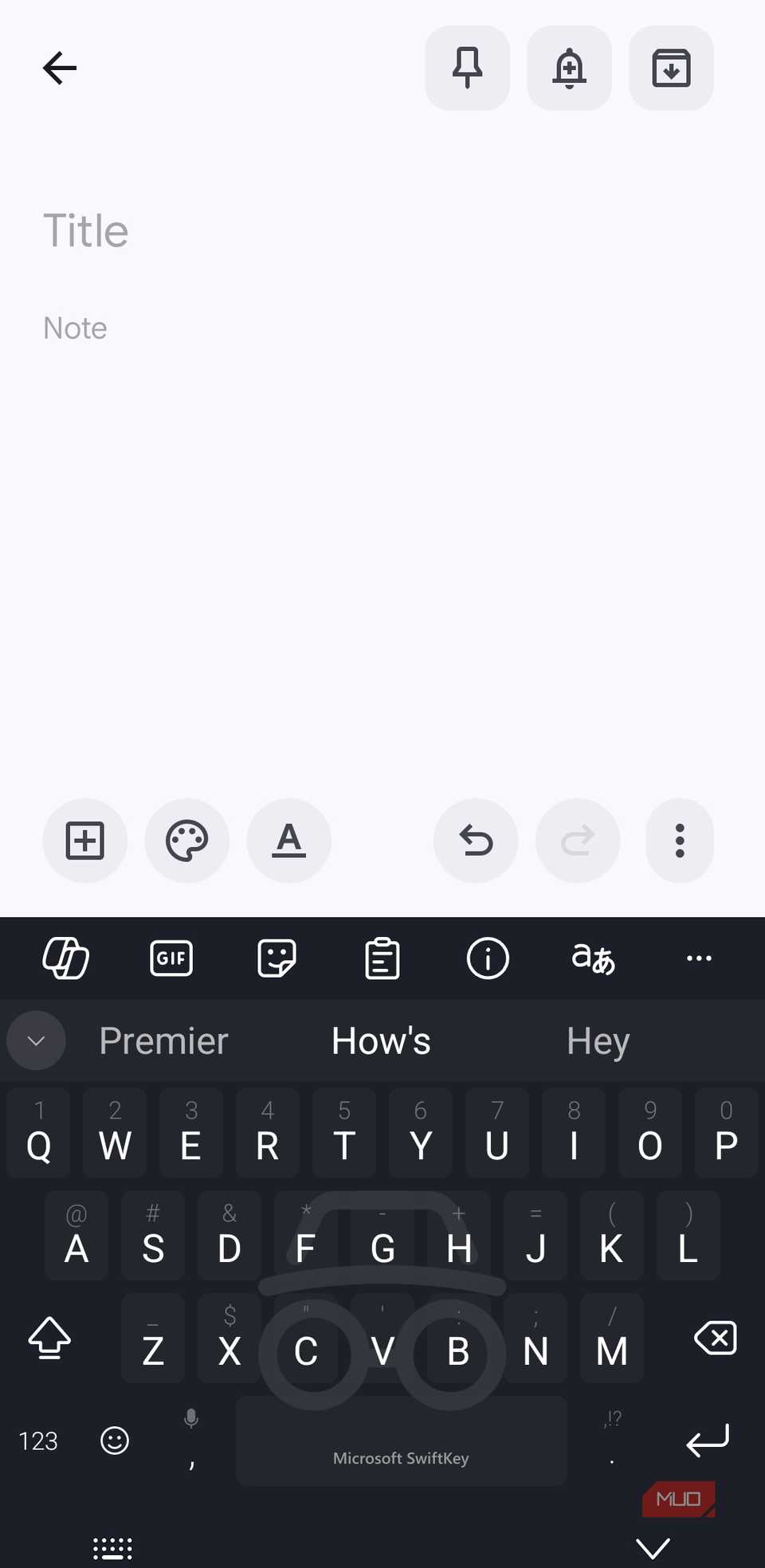This screenshot has width=765, height=1568.
Task: Open the GIF picker
Action: 171,958
